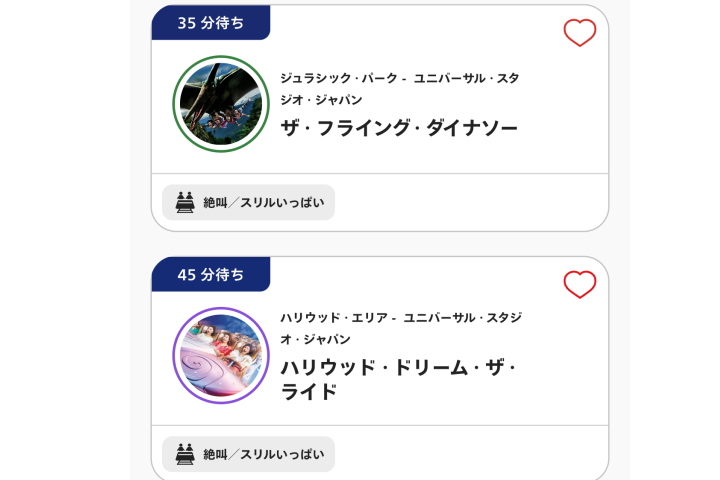Tap the 絶叫／スリルいっぱい chip under ハリウッド・ドリーム・ザ・ライド

249,454
